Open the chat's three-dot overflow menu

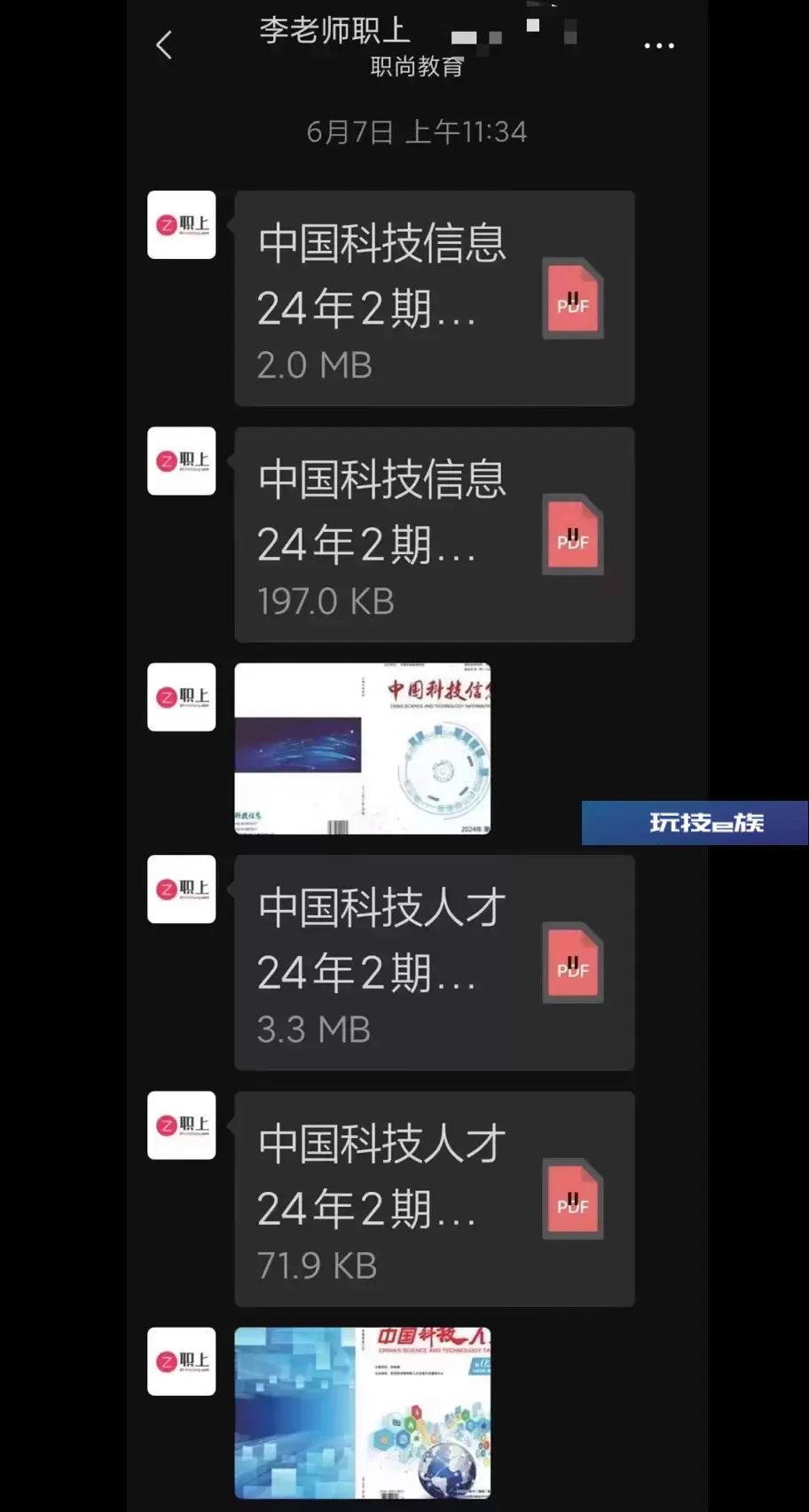[x=659, y=45]
